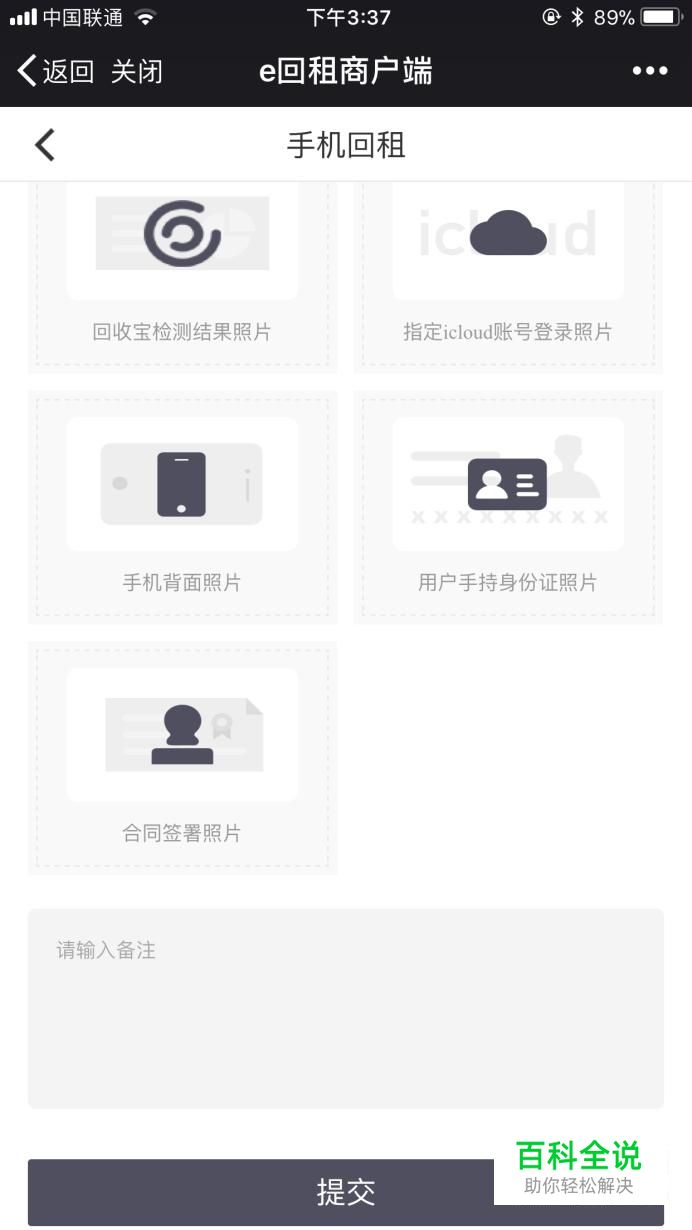692x1230 pixels.
Task: Add the 用户手持身份证照片 photo
Action: 508,507
